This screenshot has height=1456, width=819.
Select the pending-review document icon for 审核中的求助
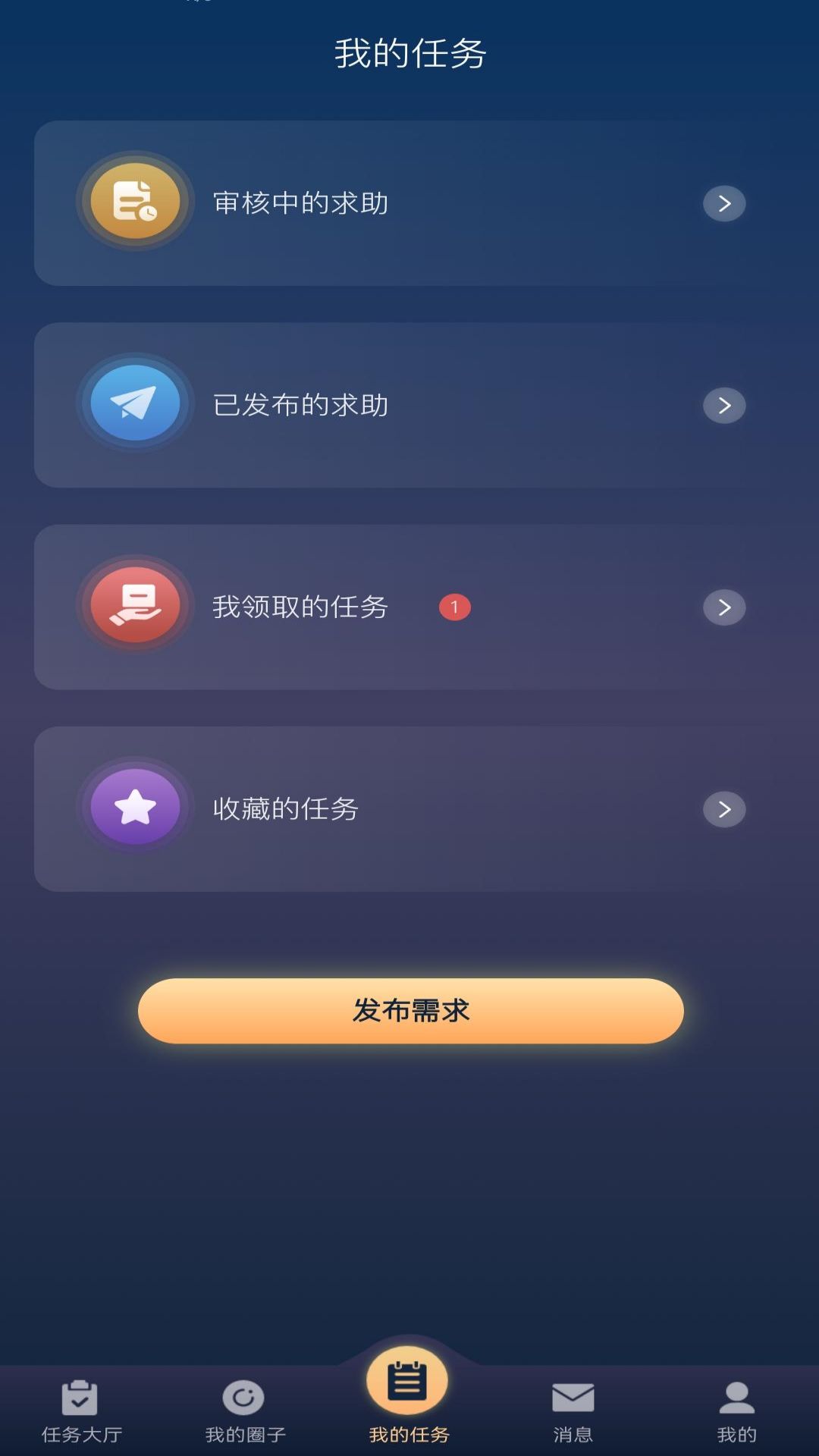pos(134,202)
